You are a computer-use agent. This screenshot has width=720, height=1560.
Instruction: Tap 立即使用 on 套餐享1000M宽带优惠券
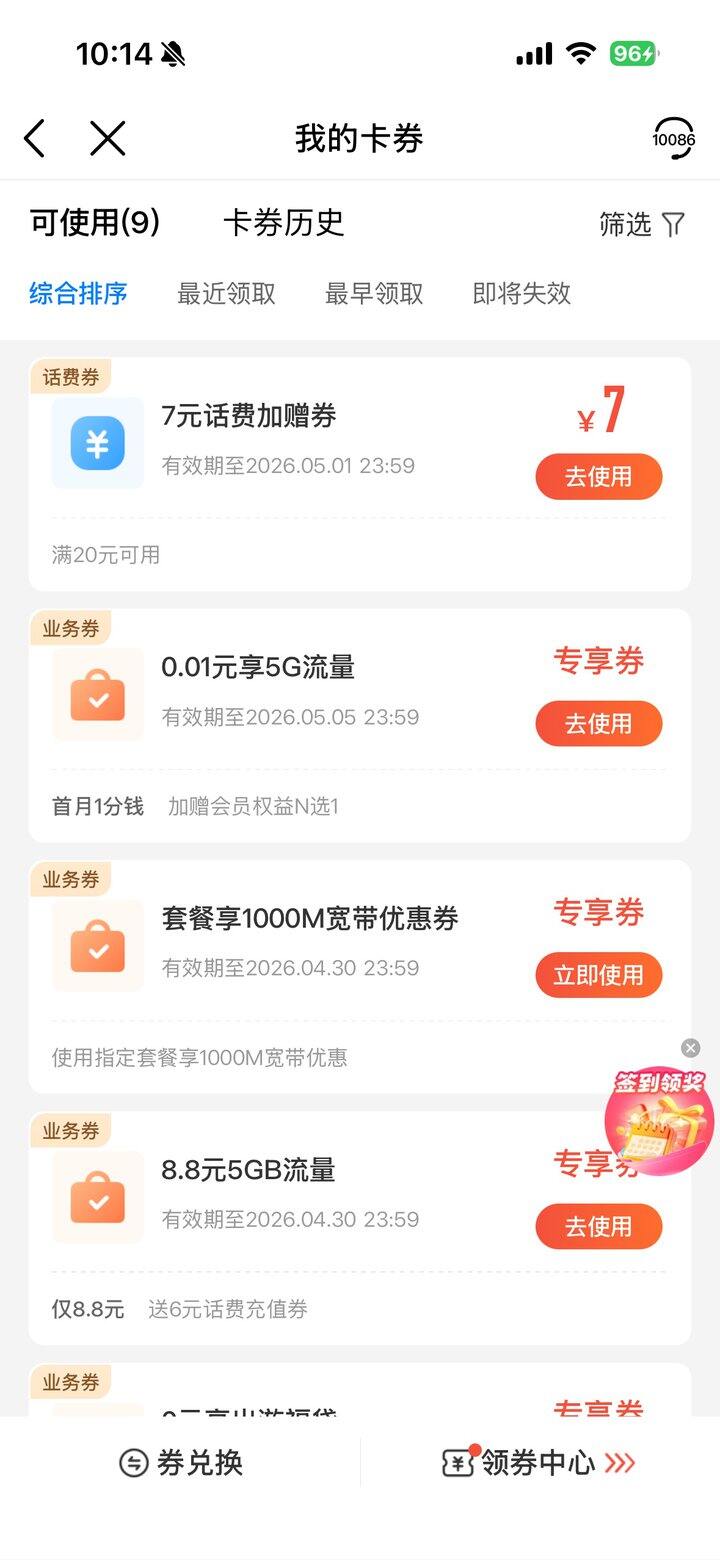[598, 975]
